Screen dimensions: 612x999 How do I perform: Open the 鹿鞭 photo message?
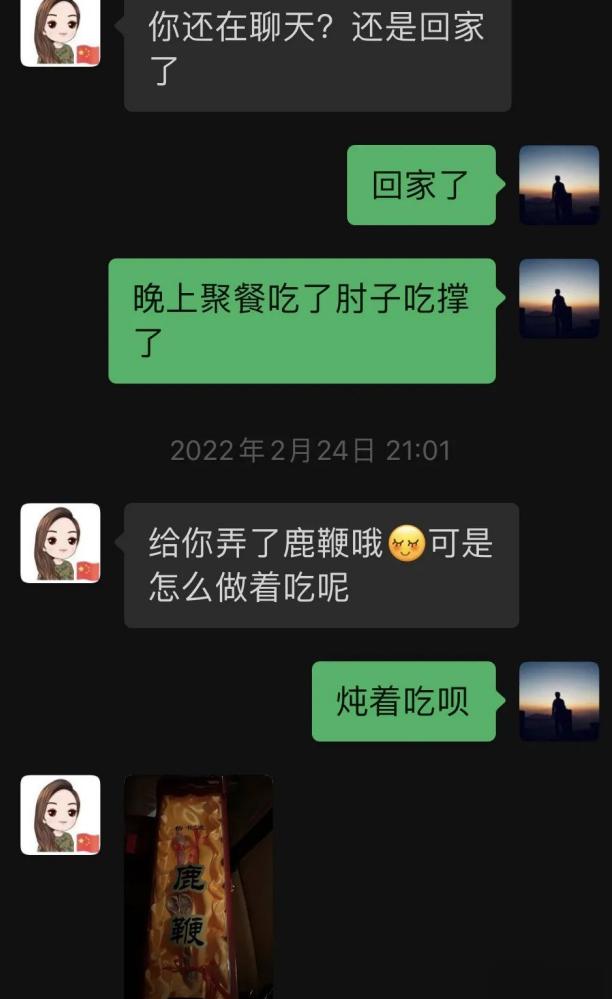pos(198,886)
